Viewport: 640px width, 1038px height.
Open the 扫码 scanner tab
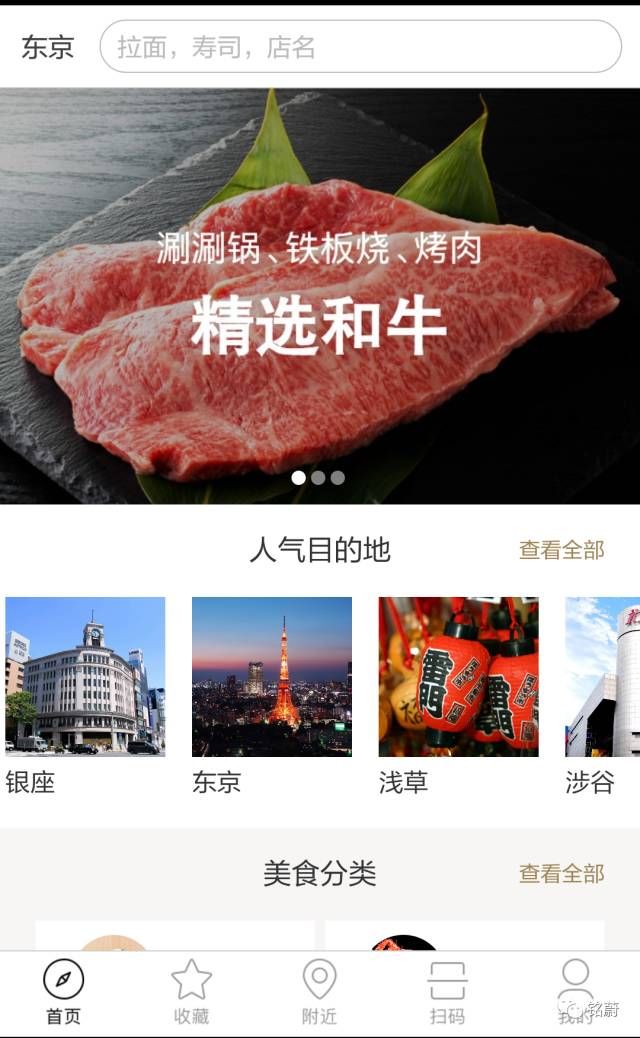(x=447, y=992)
